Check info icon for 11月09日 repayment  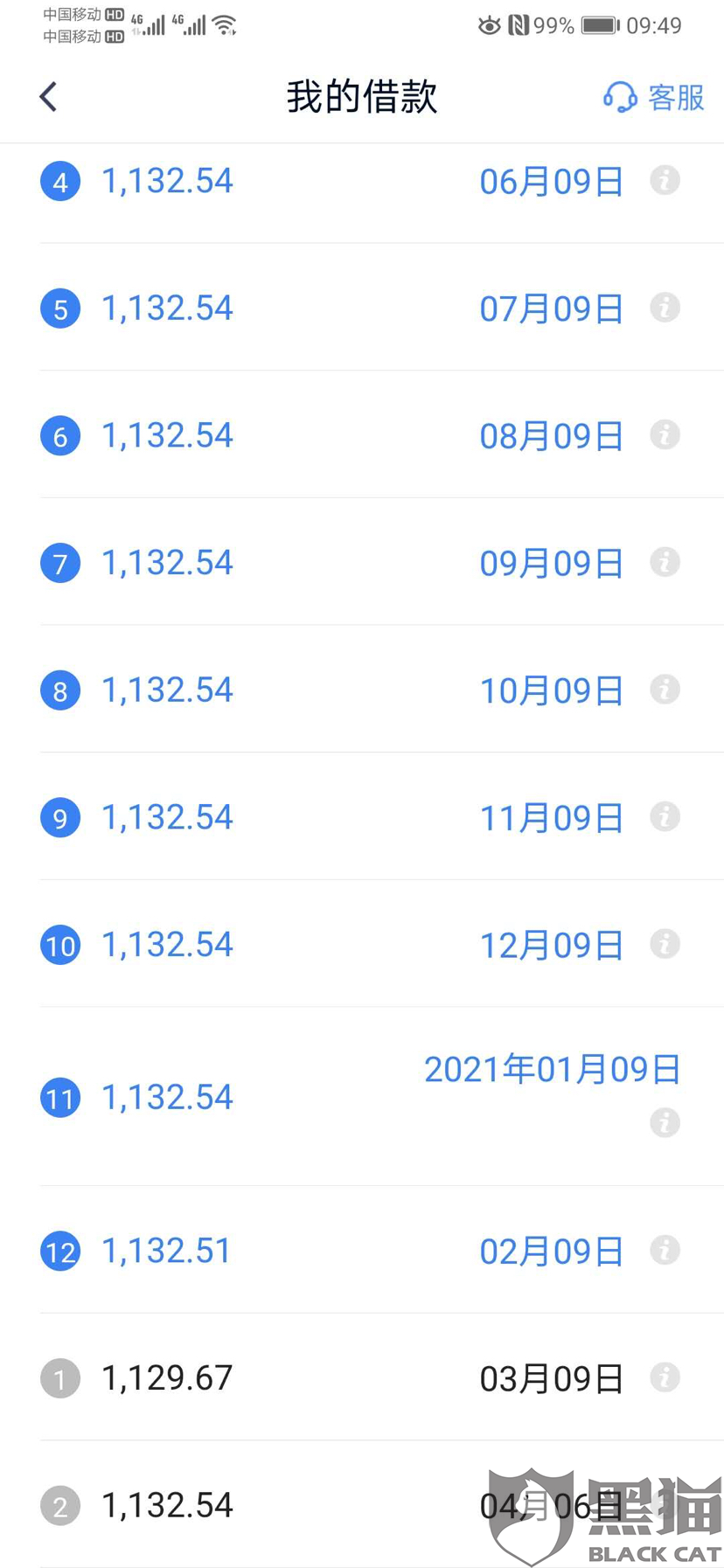click(665, 816)
